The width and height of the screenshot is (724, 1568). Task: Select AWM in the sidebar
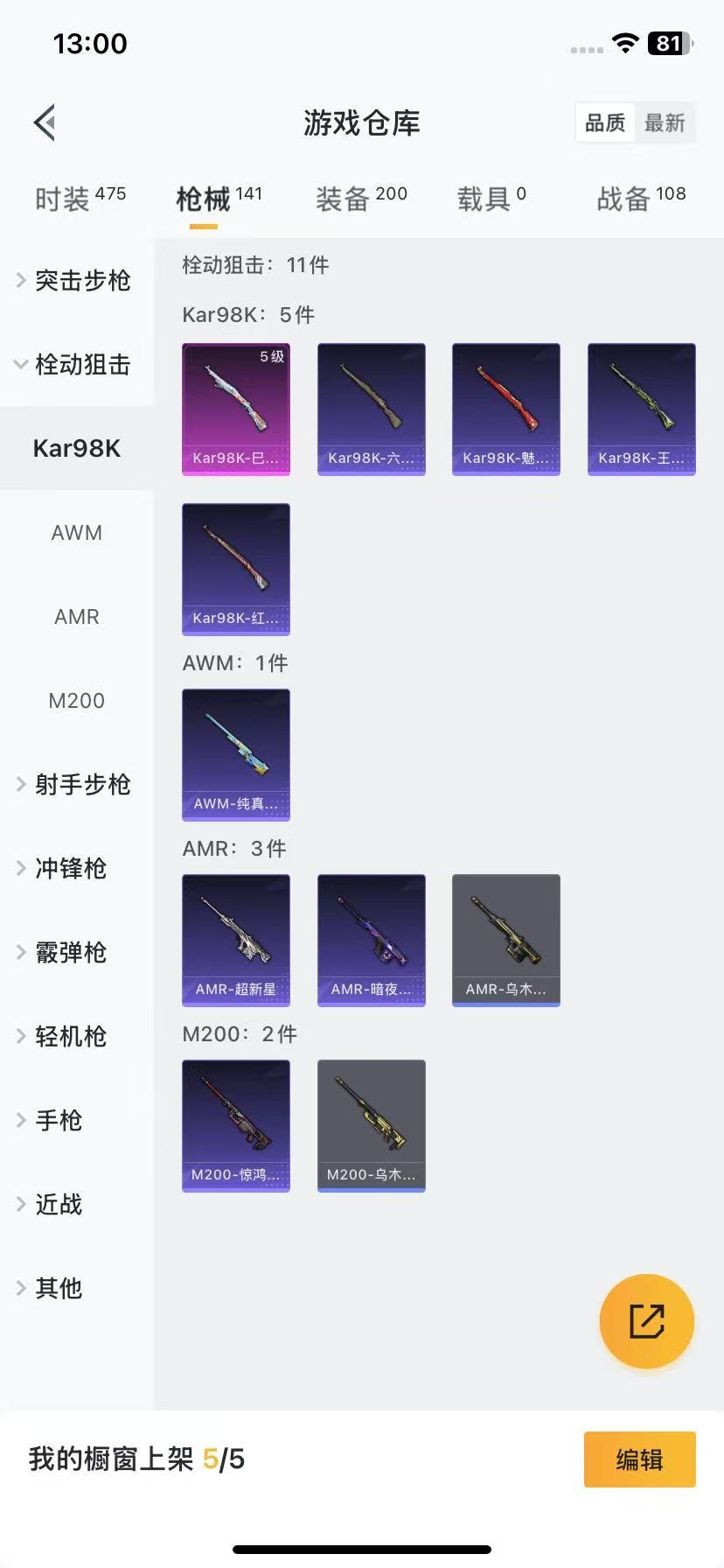coord(77,533)
